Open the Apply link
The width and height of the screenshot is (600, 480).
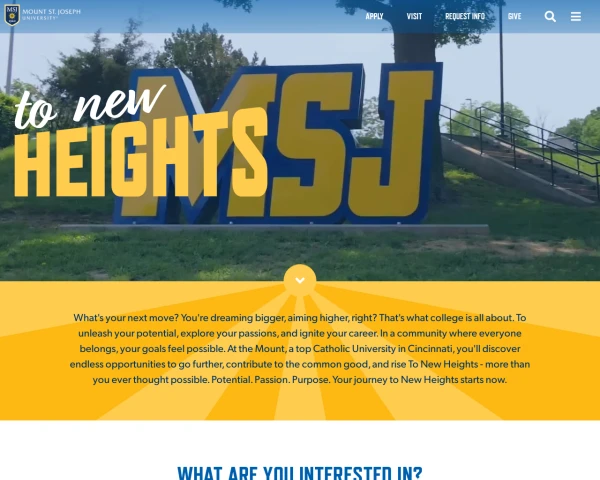[374, 16]
